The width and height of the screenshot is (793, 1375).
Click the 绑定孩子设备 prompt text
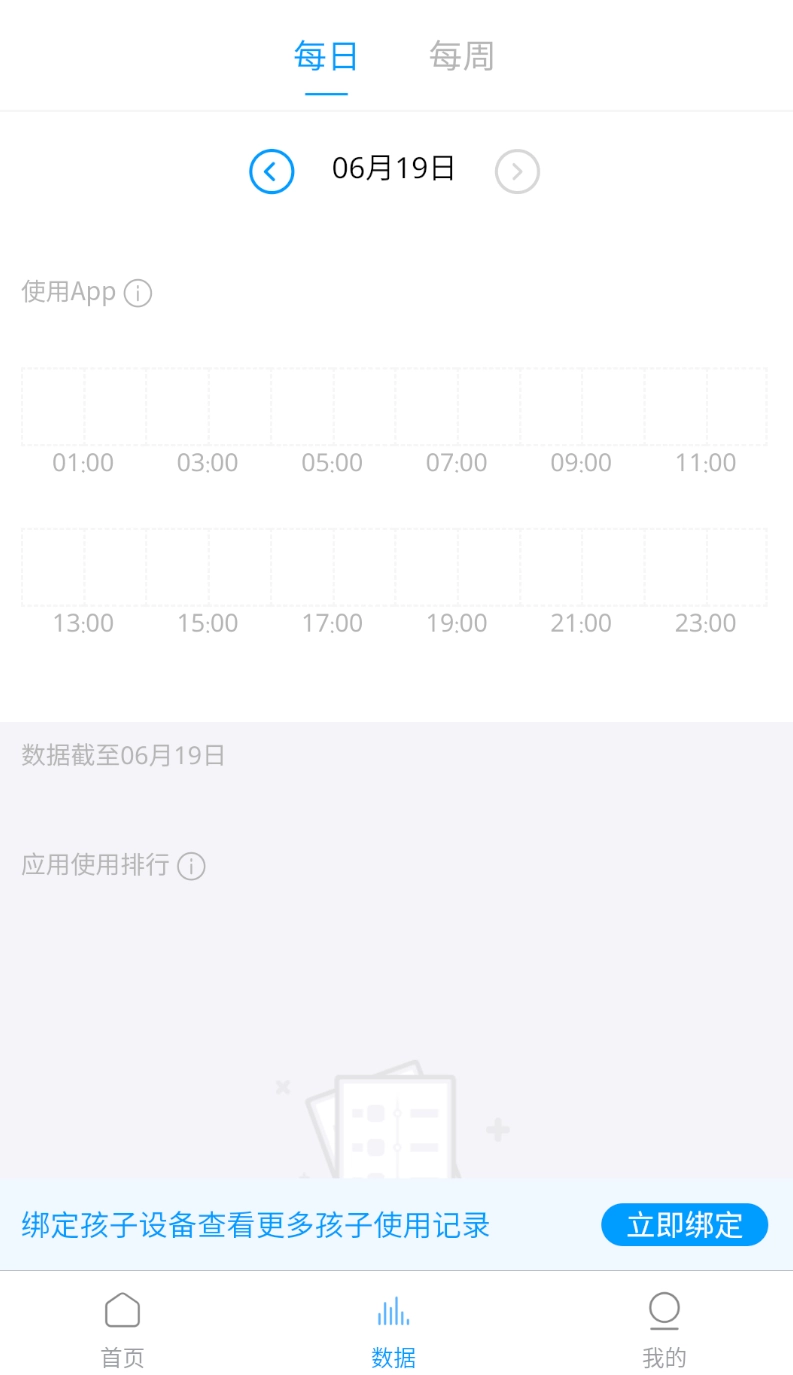point(254,1225)
